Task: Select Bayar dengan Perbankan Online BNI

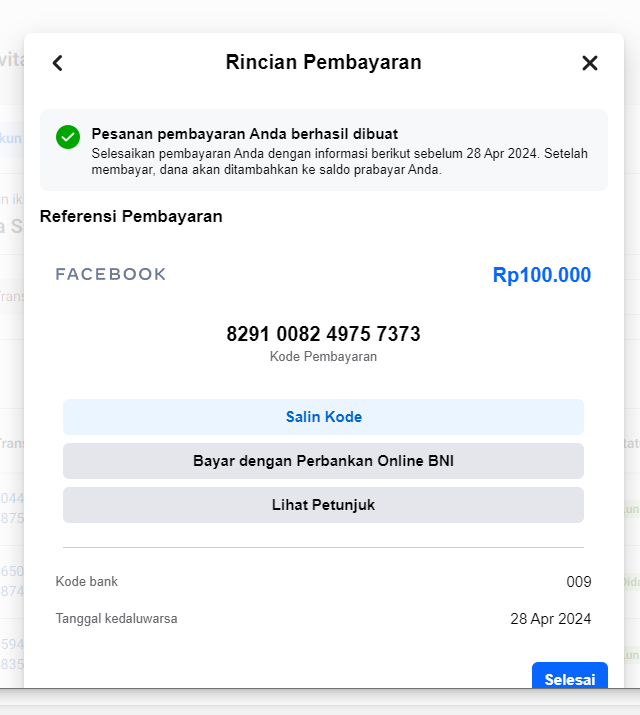Action: 323,461
